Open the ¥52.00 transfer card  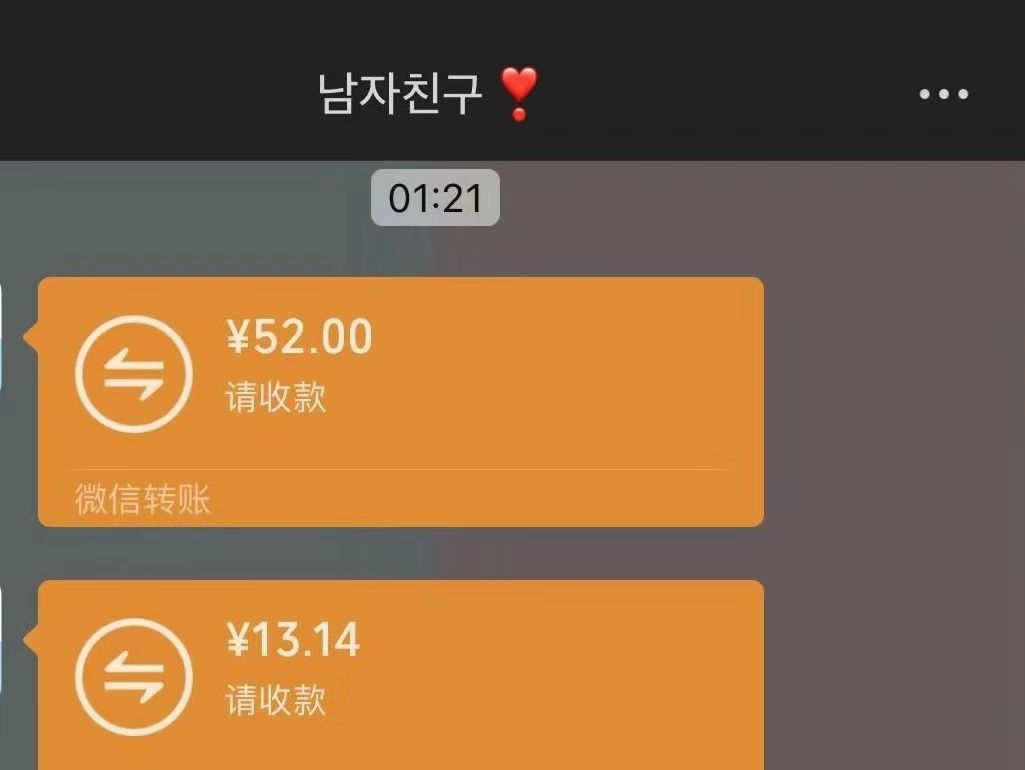(400, 400)
